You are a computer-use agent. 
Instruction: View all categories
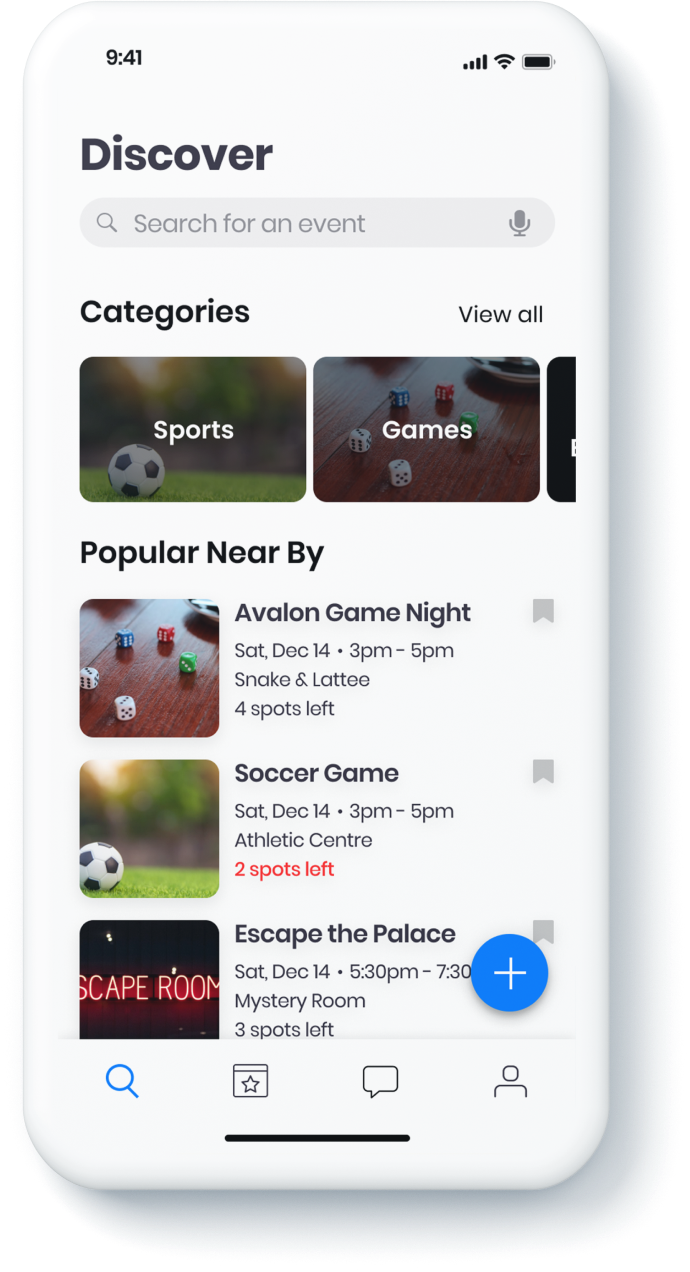(500, 314)
